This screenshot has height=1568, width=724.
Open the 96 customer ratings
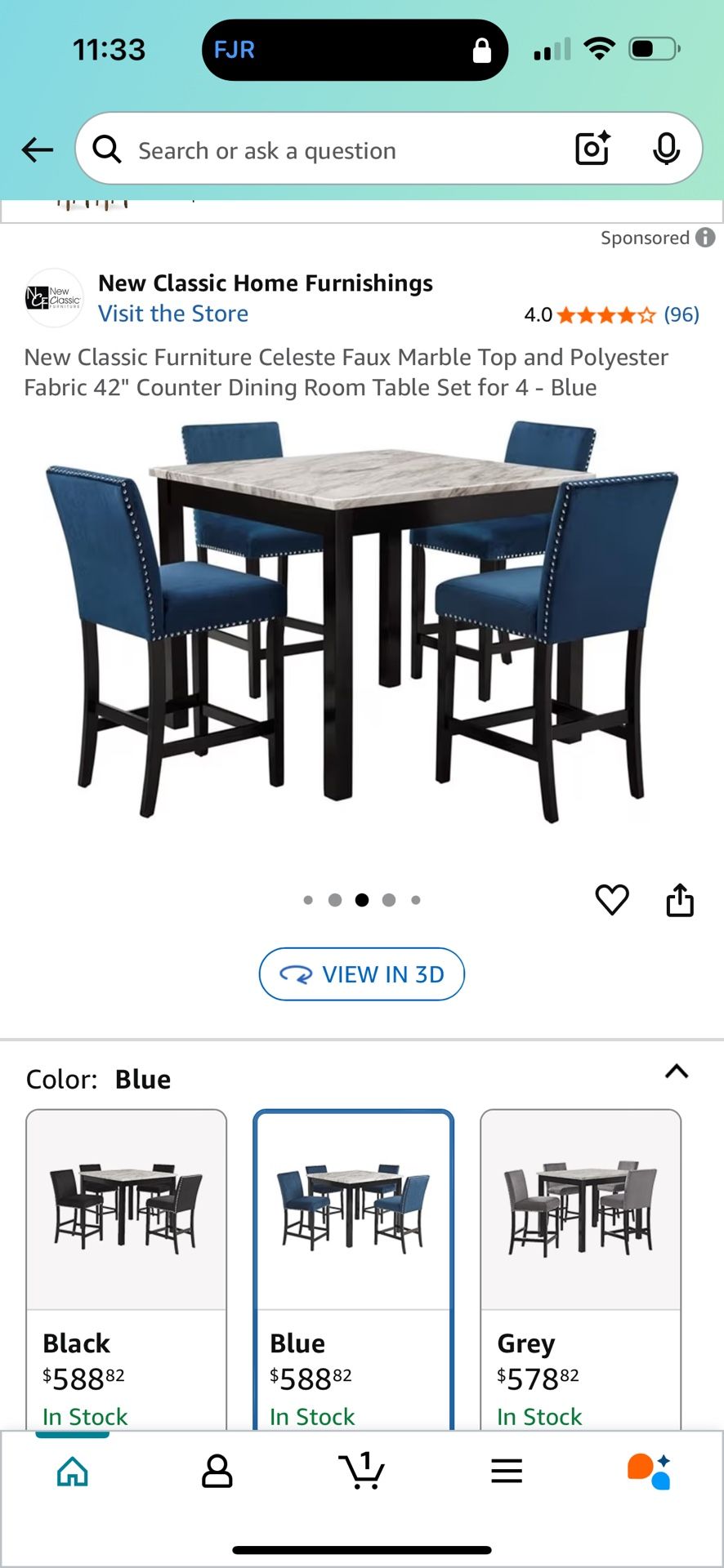click(681, 314)
